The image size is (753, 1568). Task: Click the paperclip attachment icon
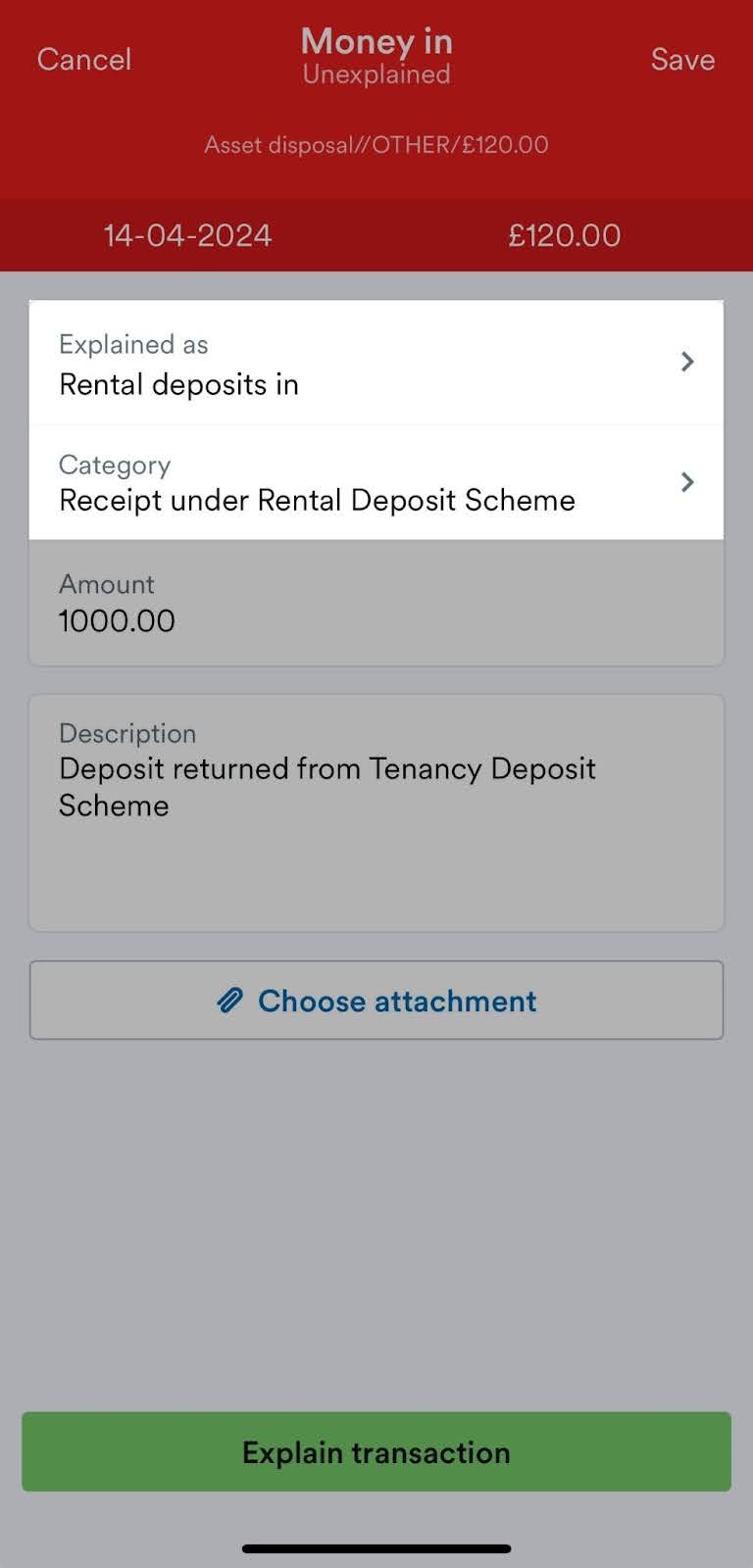(229, 1001)
